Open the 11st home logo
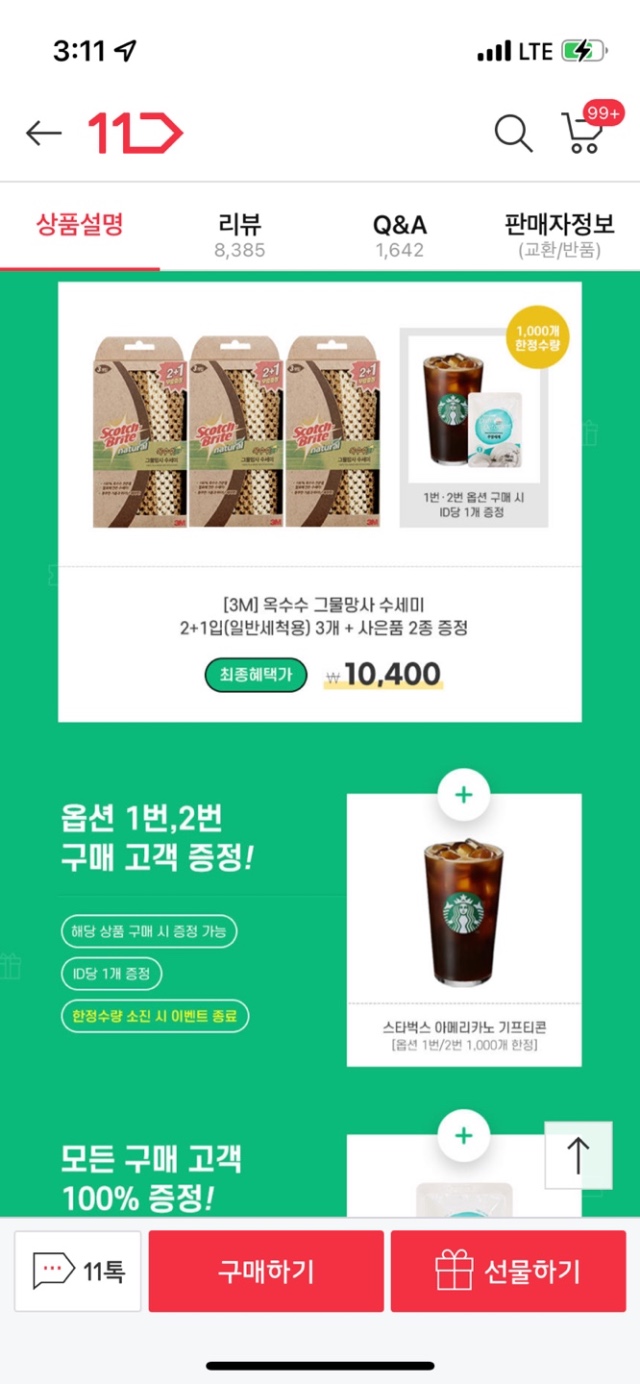 [135, 133]
